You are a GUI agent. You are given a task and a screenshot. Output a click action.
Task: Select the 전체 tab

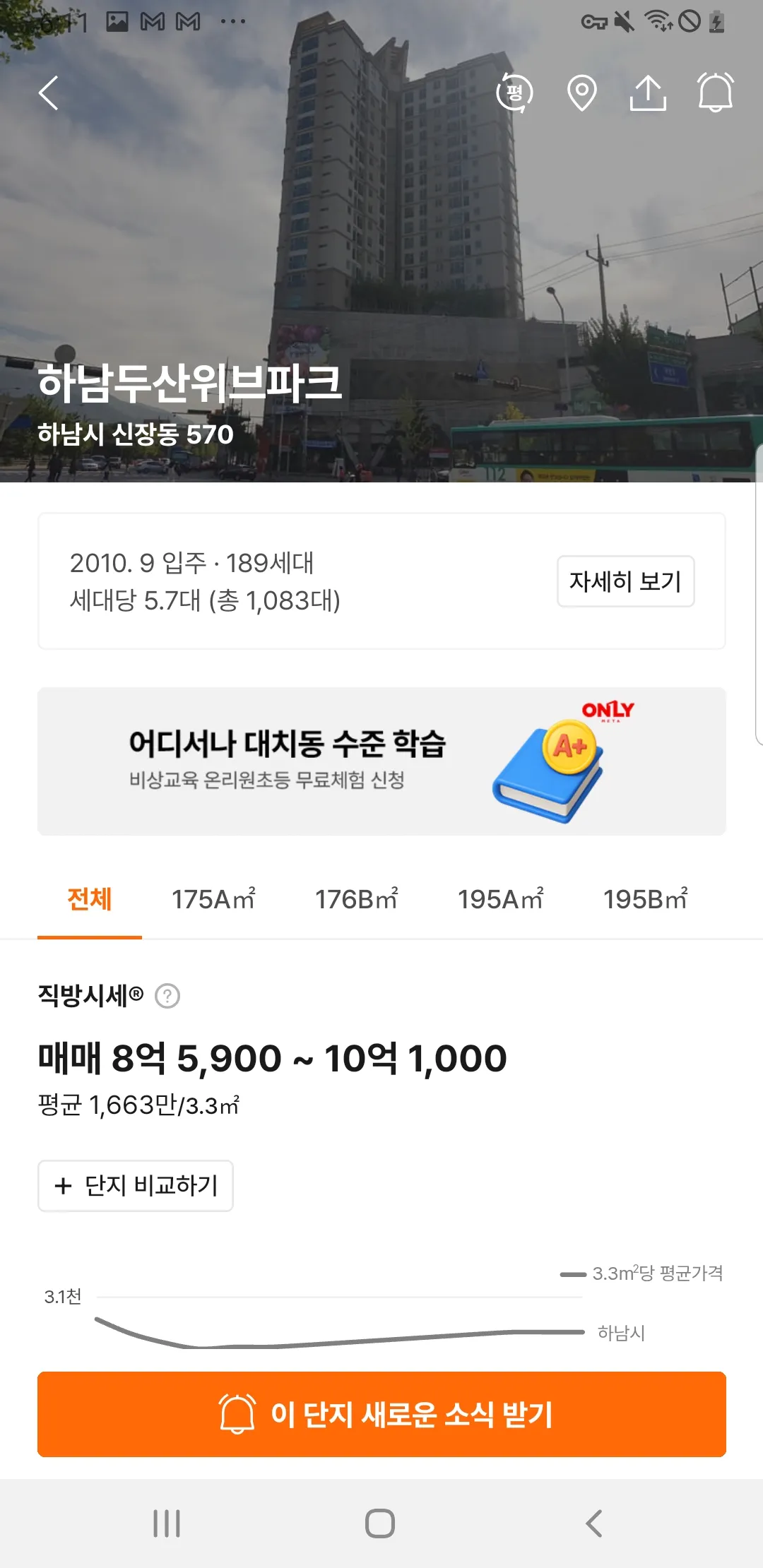click(x=90, y=899)
